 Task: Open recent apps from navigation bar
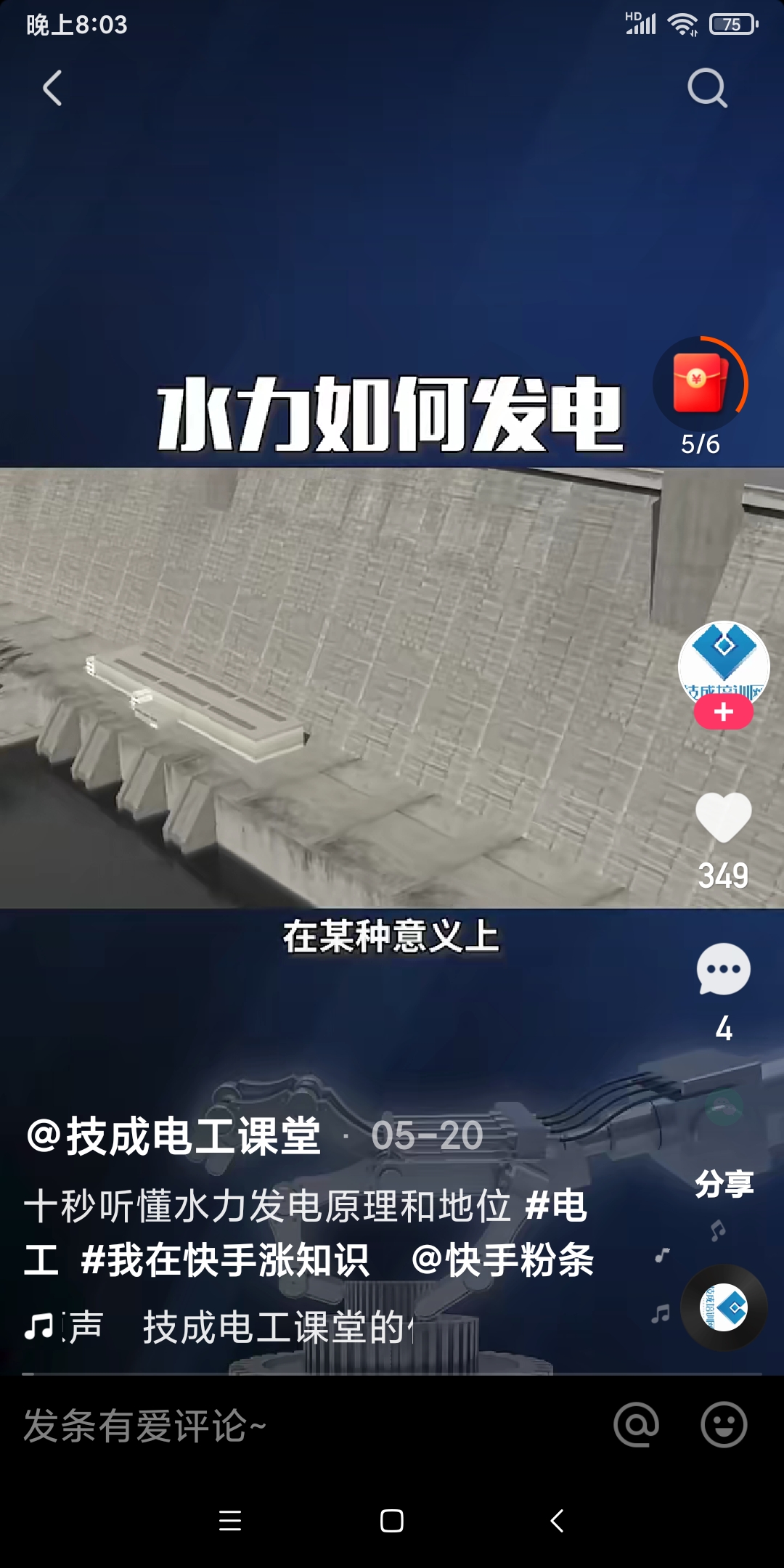pyautogui.click(x=230, y=1521)
